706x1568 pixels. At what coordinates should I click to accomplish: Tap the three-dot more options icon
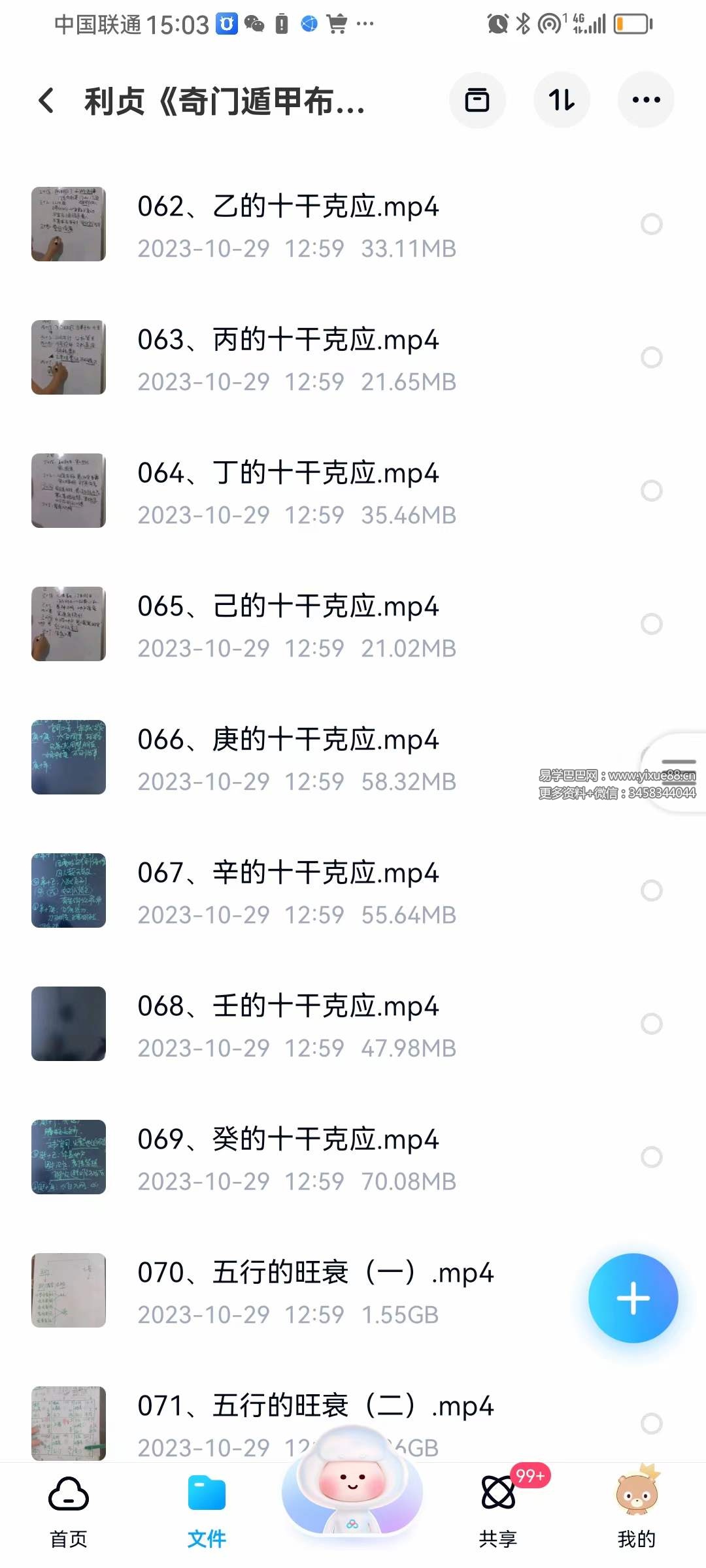pyautogui.click(x=646, y=100)
